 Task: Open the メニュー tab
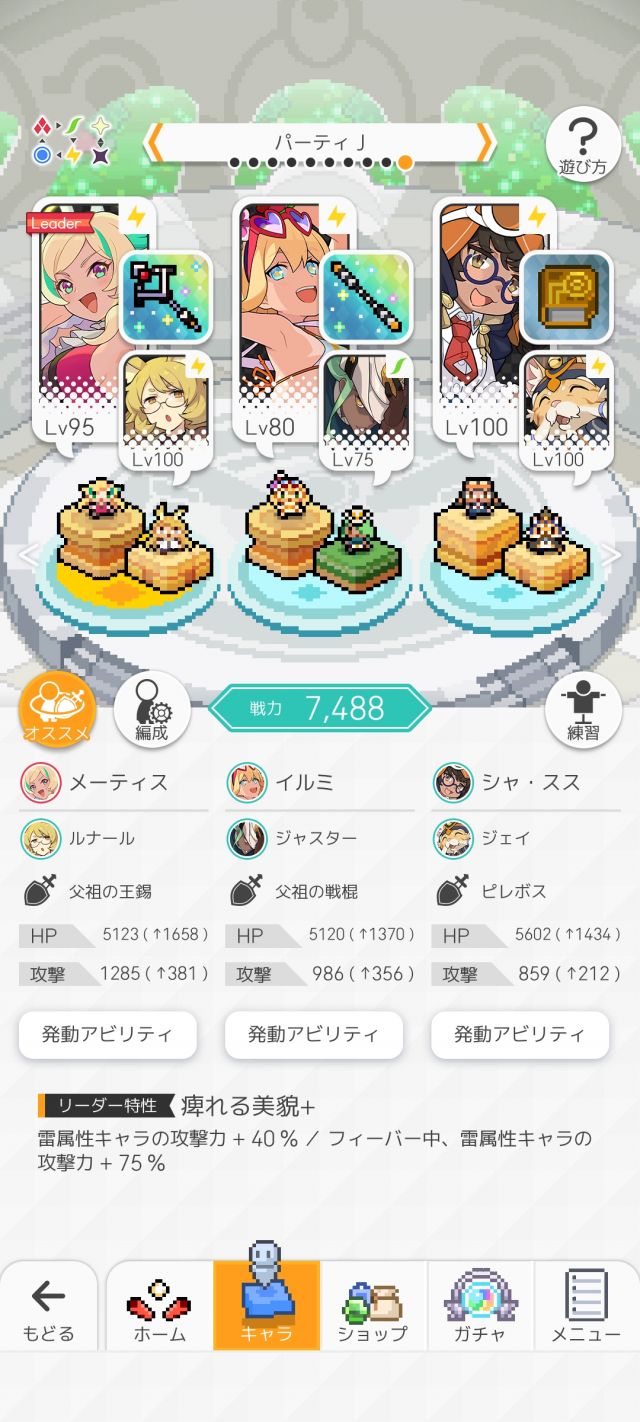[587, 1308]
